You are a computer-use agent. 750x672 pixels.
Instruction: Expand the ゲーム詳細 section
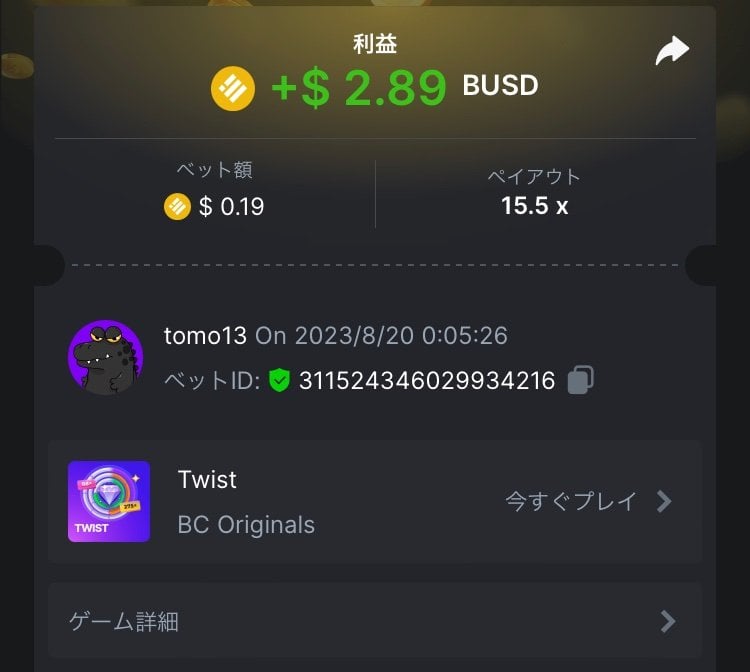(x=374, y=621)
